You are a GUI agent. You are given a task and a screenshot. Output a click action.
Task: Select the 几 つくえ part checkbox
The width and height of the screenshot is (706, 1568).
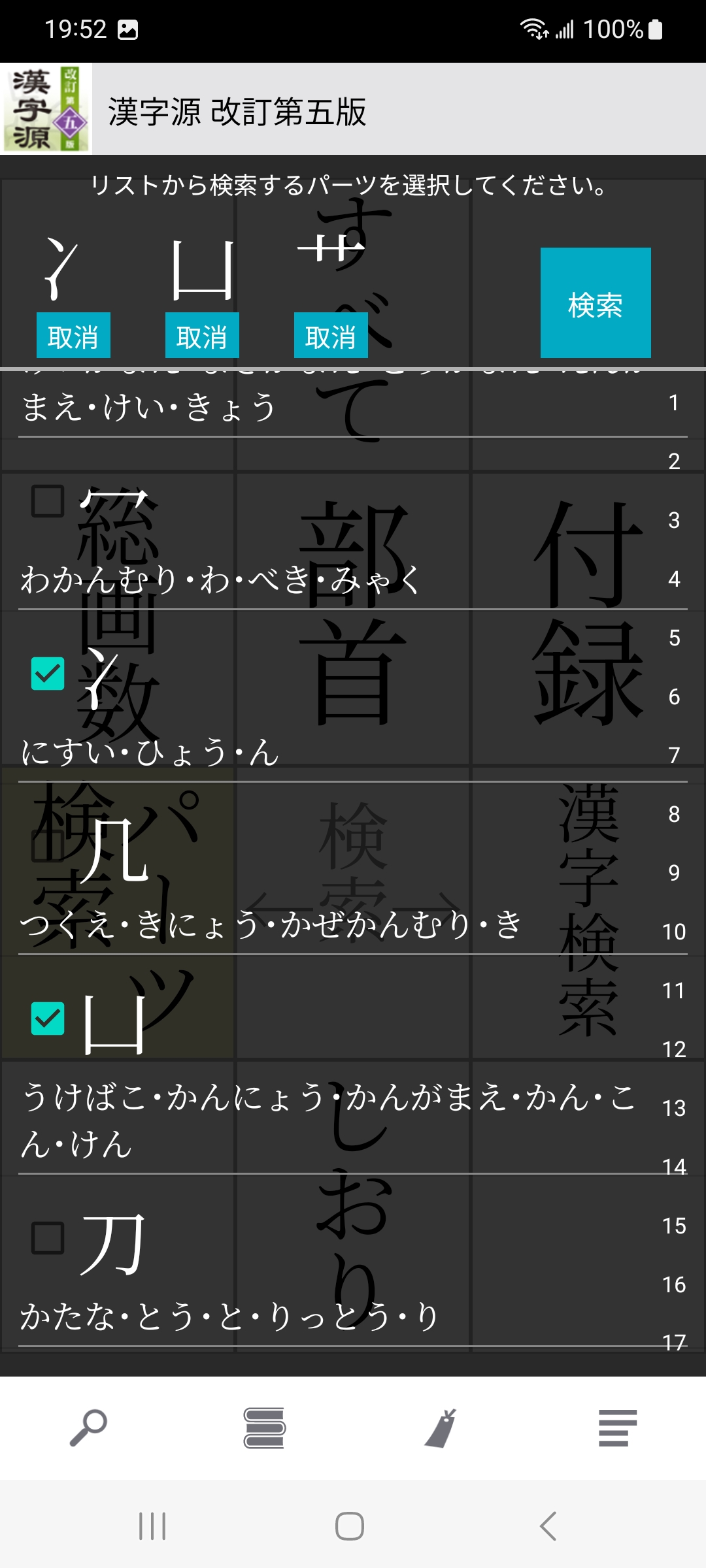pyautogui.click(x=48, y=846)
